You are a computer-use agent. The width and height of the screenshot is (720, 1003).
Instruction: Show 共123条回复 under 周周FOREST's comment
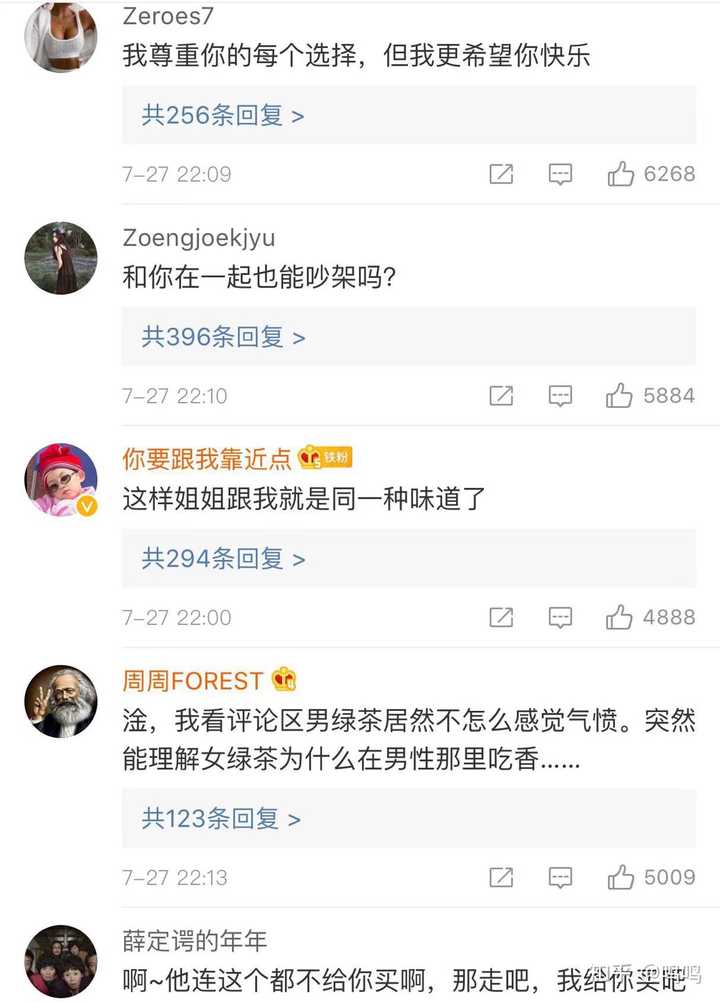click(x=220, y=819)
